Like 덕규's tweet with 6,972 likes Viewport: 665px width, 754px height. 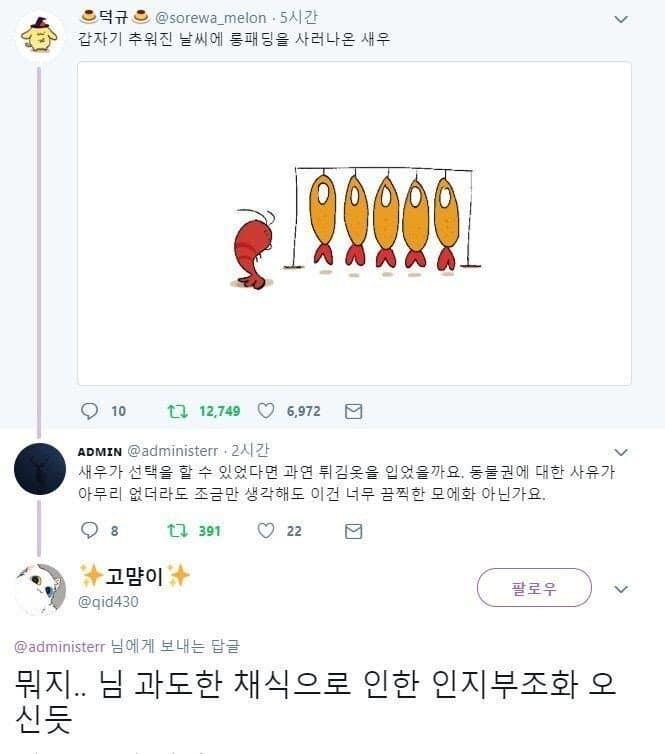pos(267,411)
